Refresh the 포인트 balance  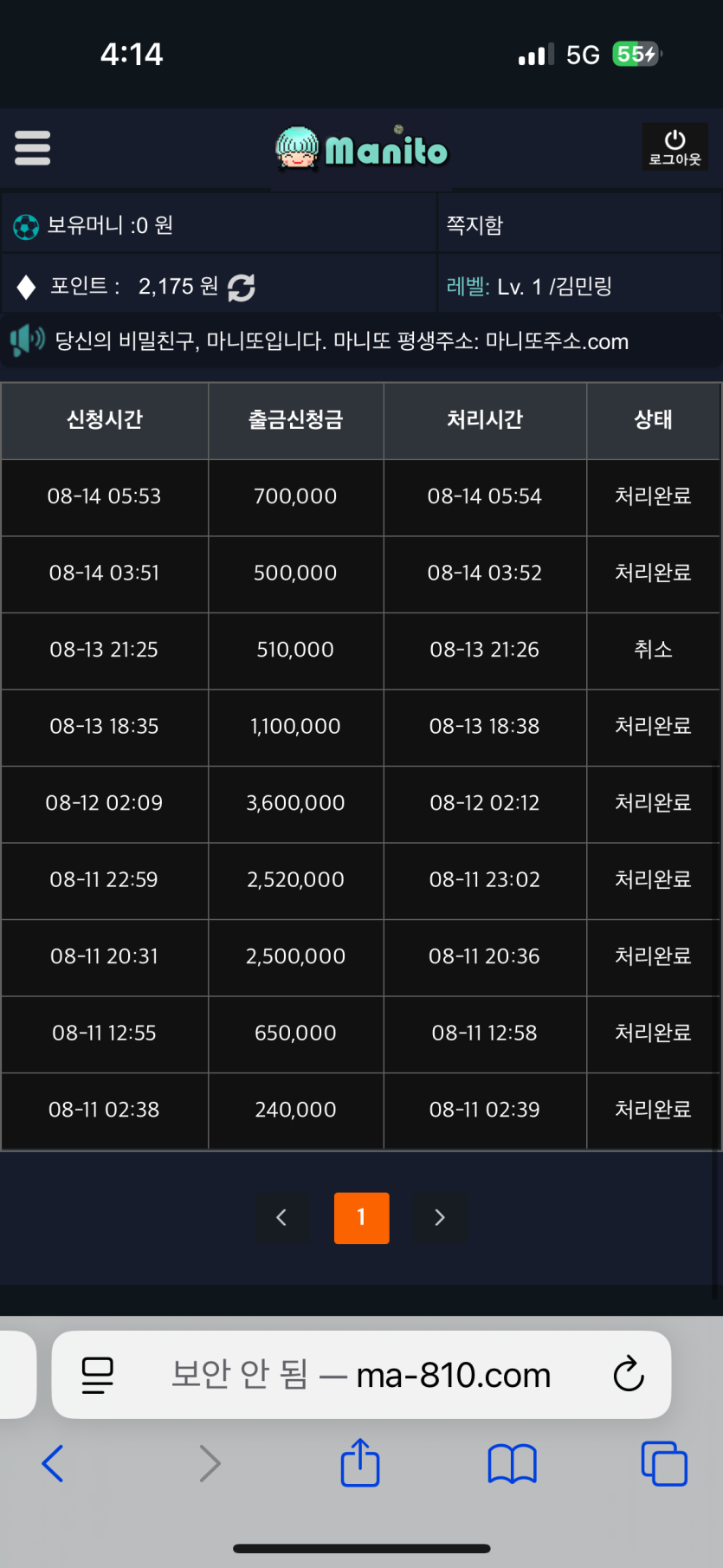(x=242, y=287)
